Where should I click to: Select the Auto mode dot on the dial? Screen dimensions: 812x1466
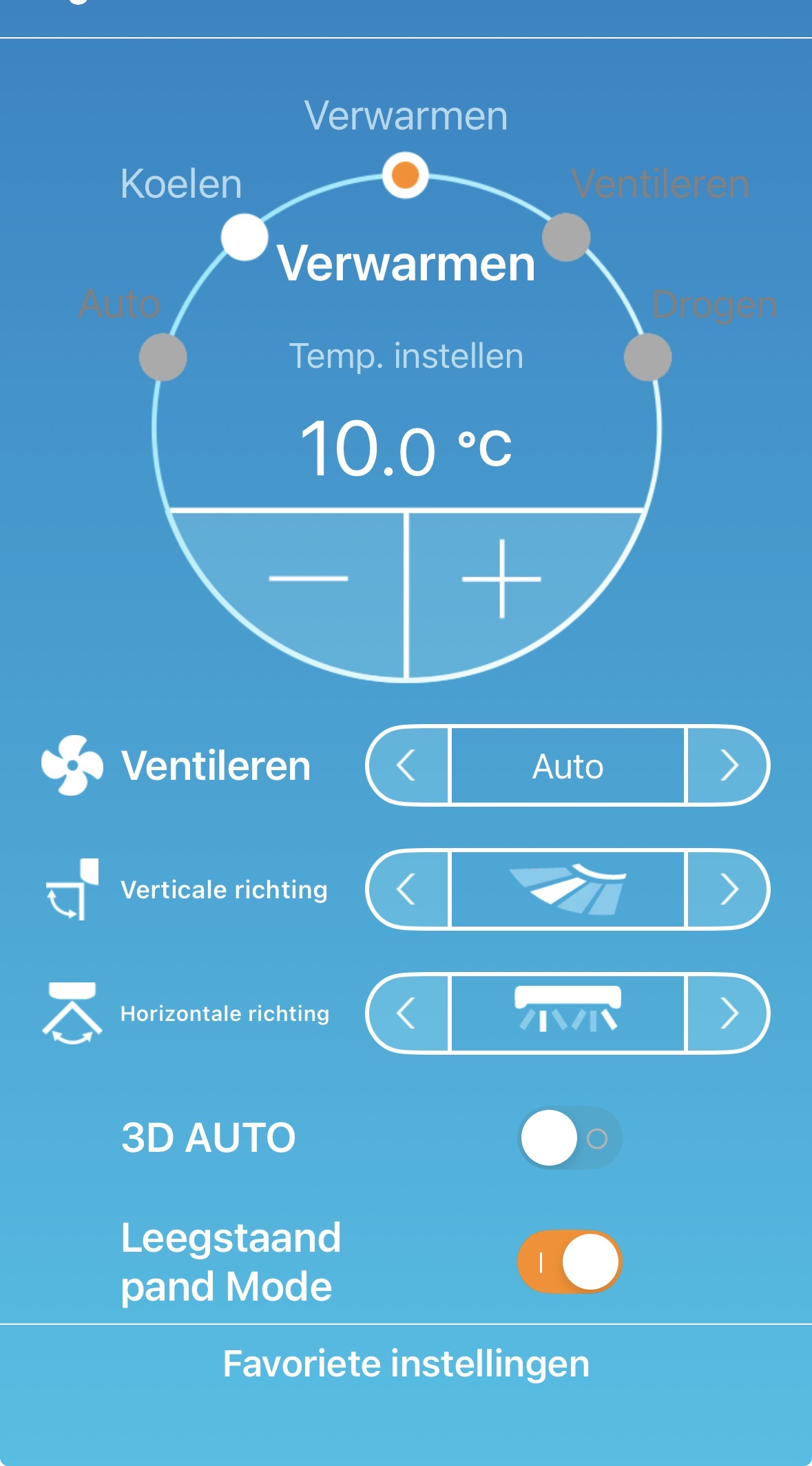pos(163,357)
